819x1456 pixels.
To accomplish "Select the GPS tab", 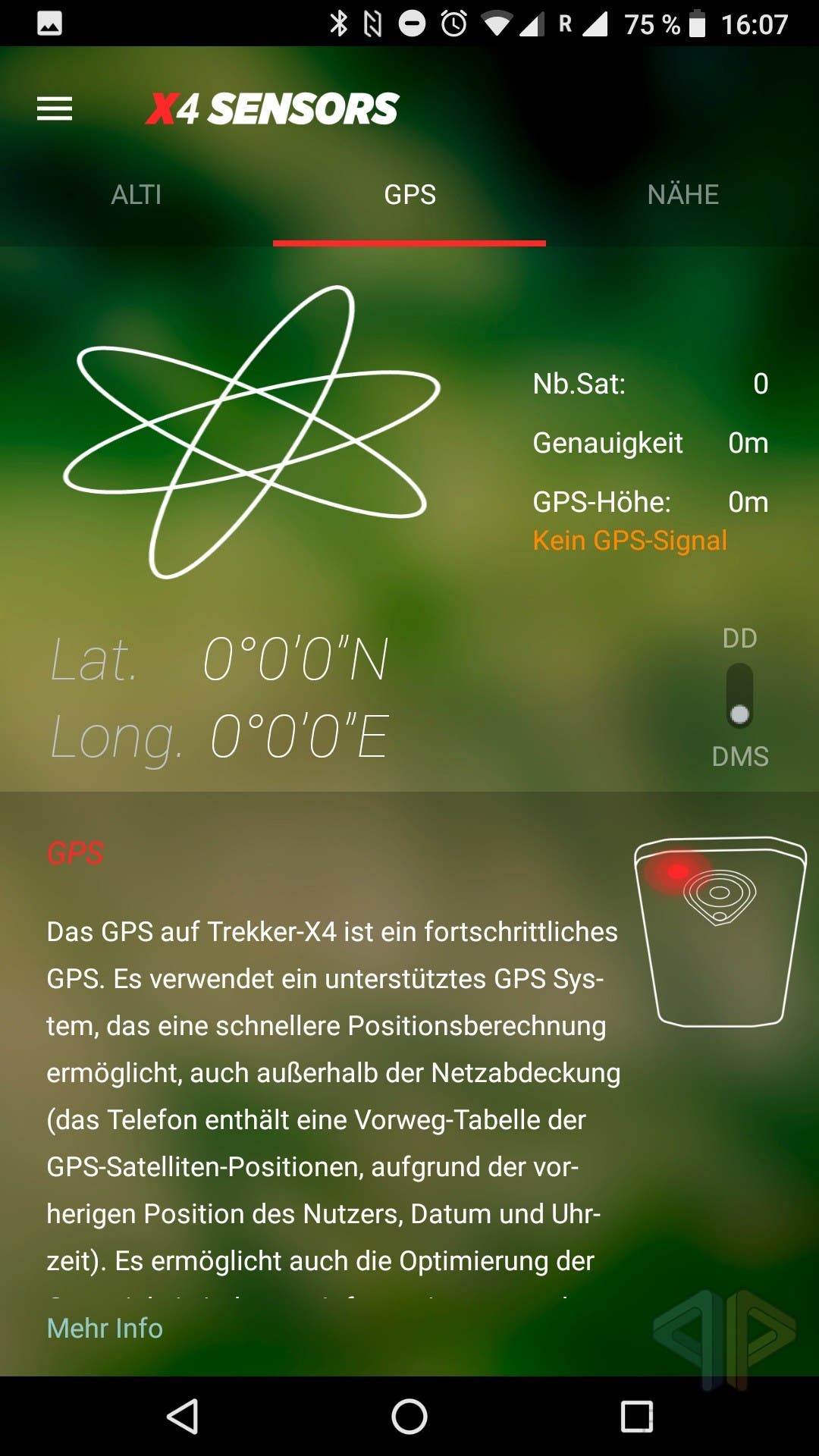I will pyautogui.click(x=409, y=195).
